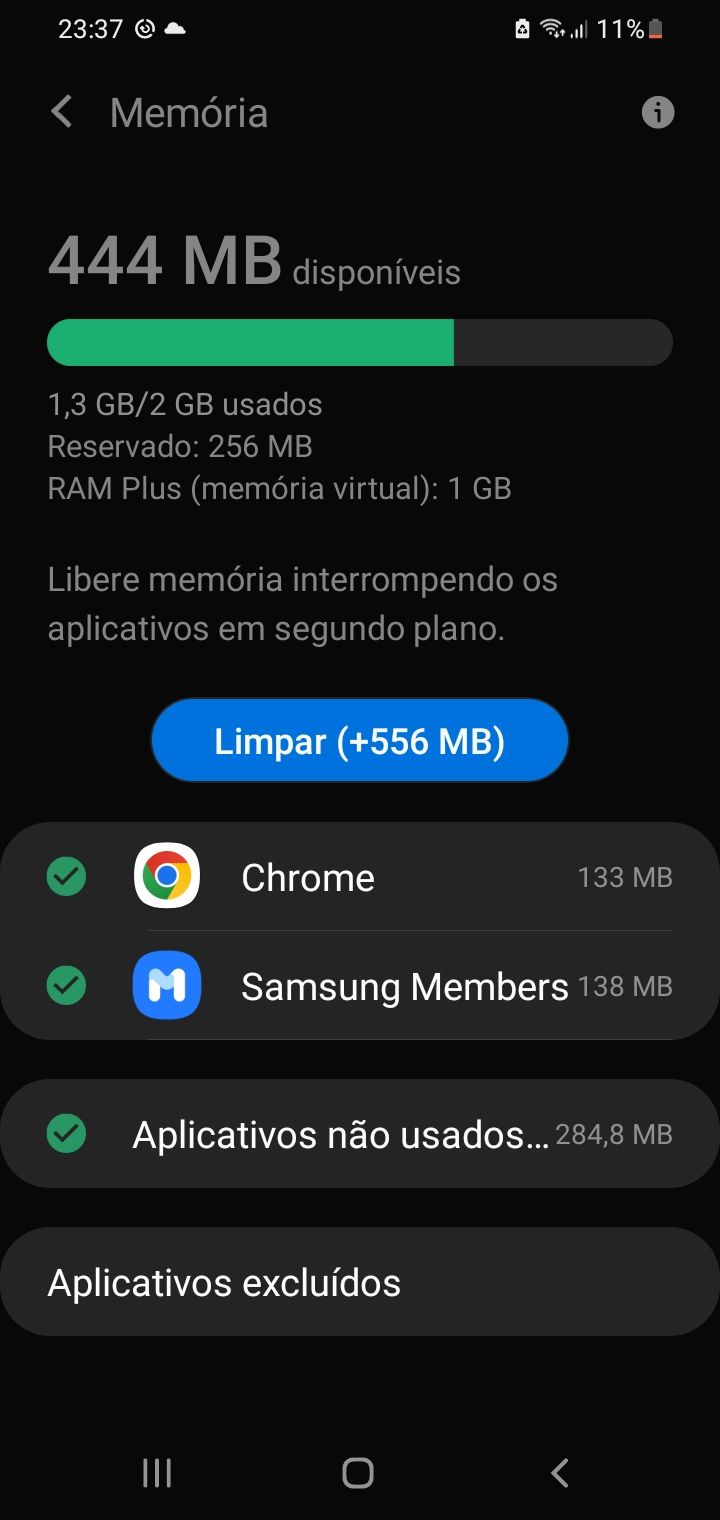Tap the 444 MB disponíveis display

tap(253, 263)
